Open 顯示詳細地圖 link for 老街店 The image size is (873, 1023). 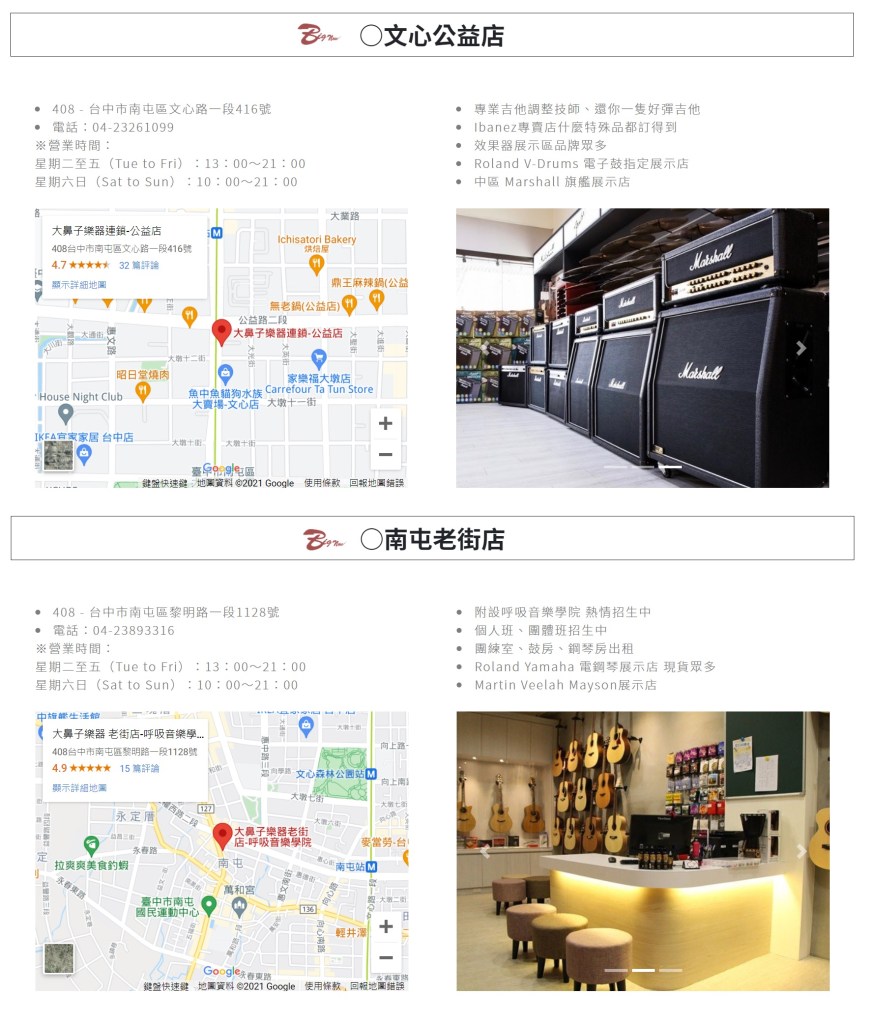(79, 788)
